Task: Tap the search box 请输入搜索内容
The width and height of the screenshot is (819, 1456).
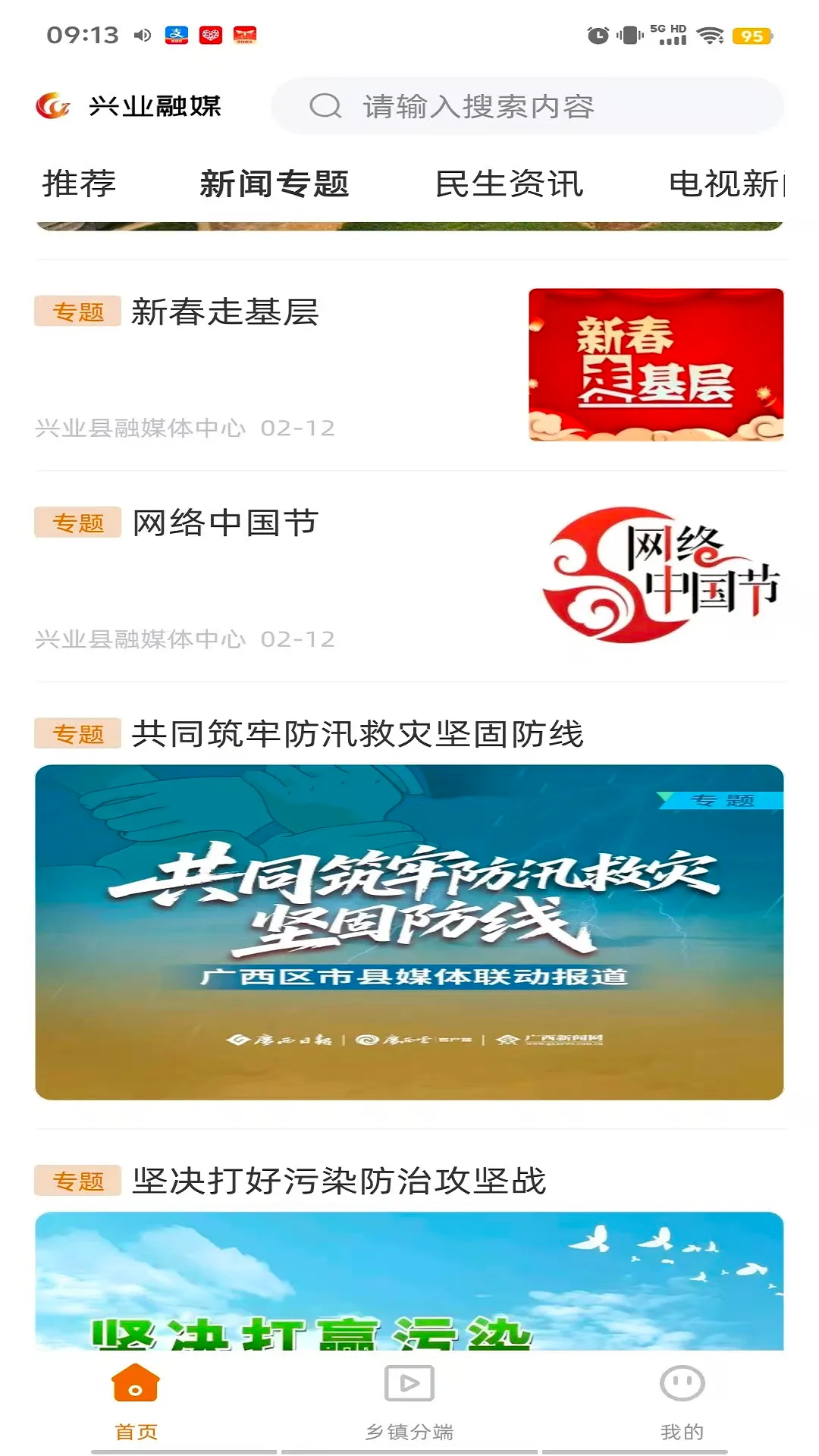Action: (527, 106)
